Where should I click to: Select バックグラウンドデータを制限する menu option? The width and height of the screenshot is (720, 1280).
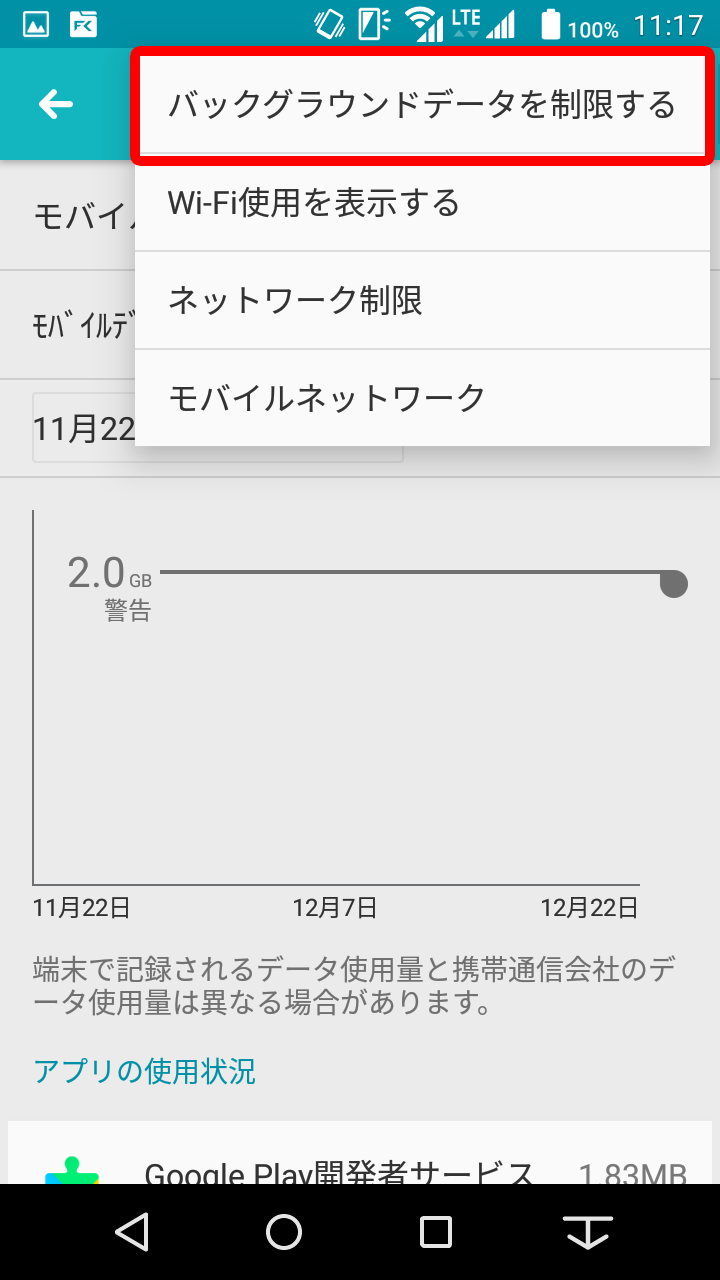pos(422,105)
